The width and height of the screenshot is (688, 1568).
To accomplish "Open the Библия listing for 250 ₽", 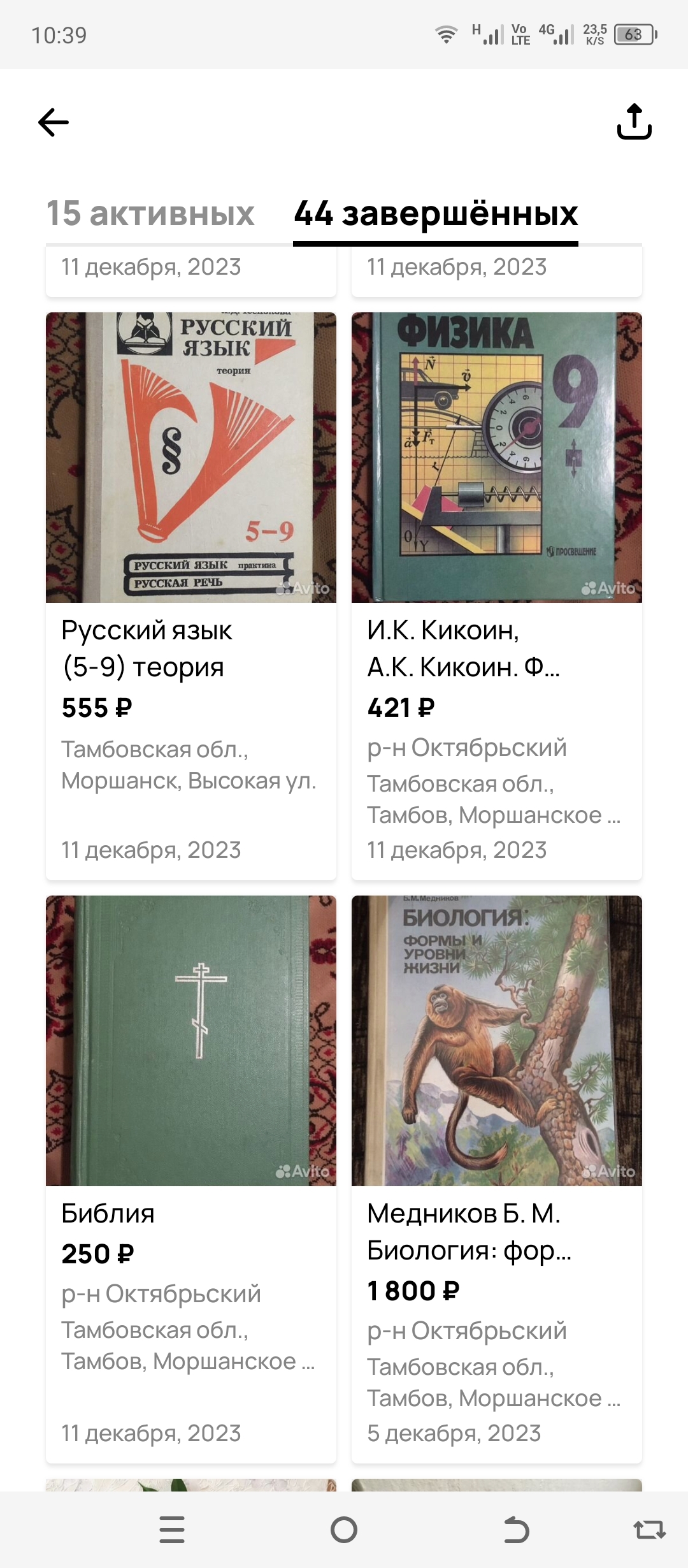I will tap(190, 1178).
